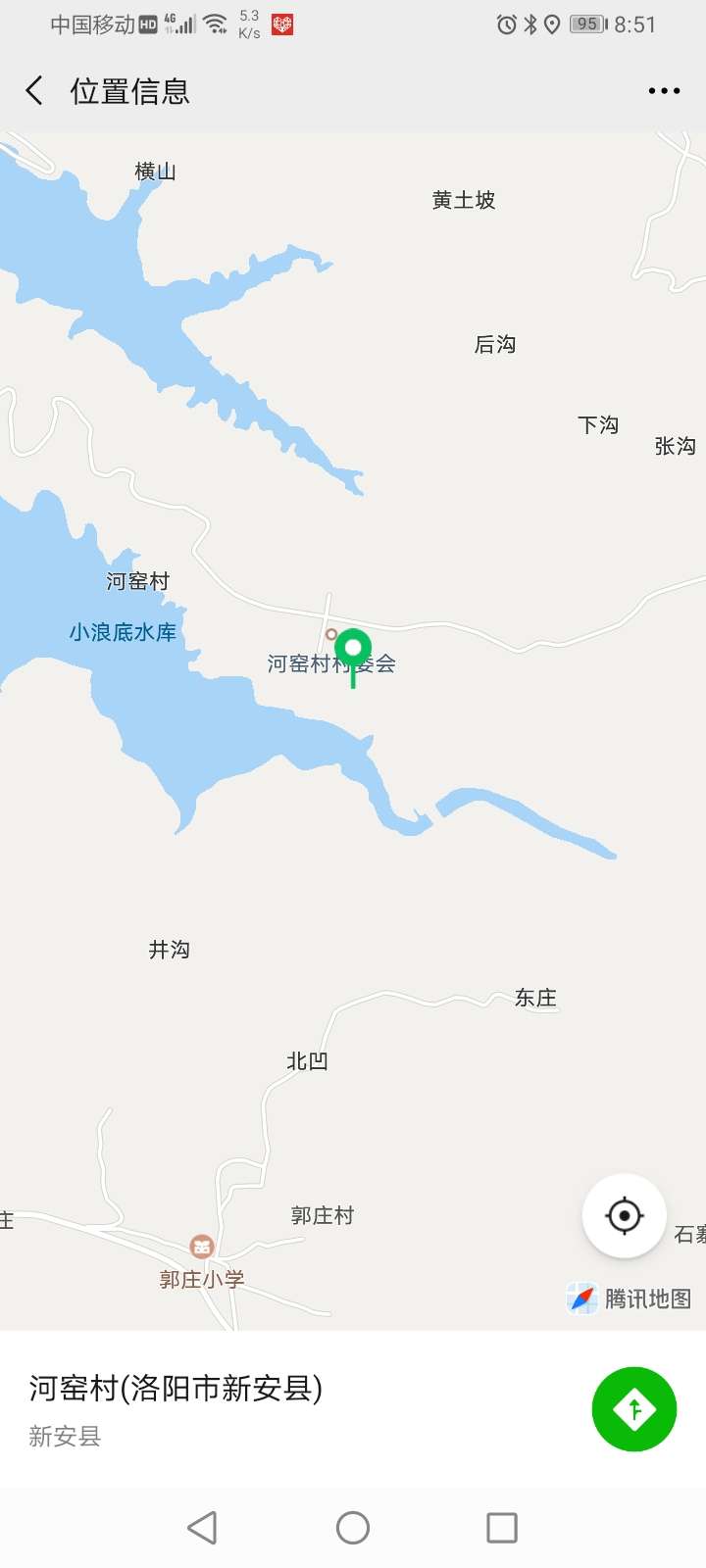Tap the green location pin marker
This screenshot has height=1568, width=706.
(x=353, y=651)
